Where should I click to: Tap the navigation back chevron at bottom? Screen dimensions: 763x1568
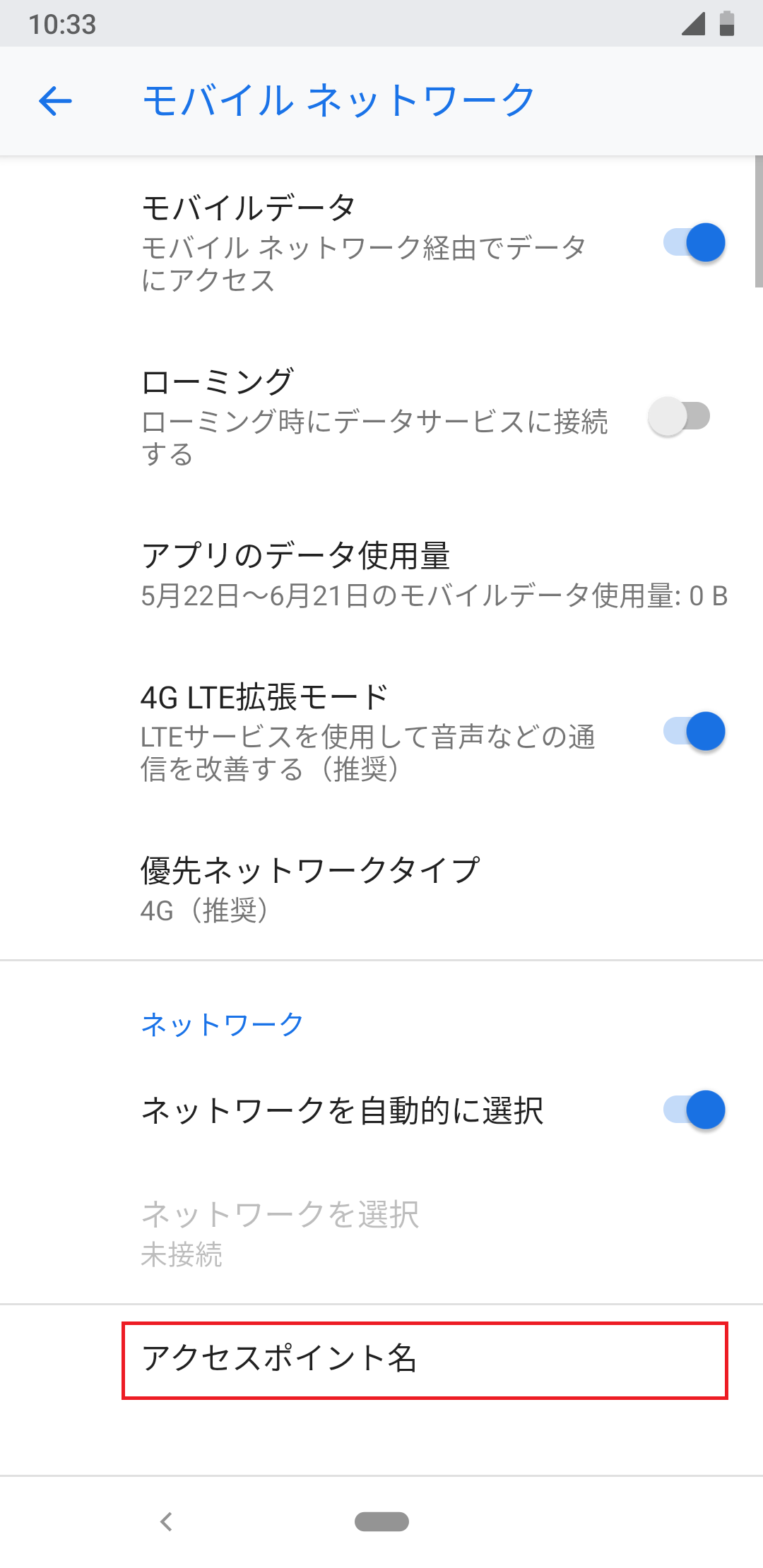(x=167, y=1524)
